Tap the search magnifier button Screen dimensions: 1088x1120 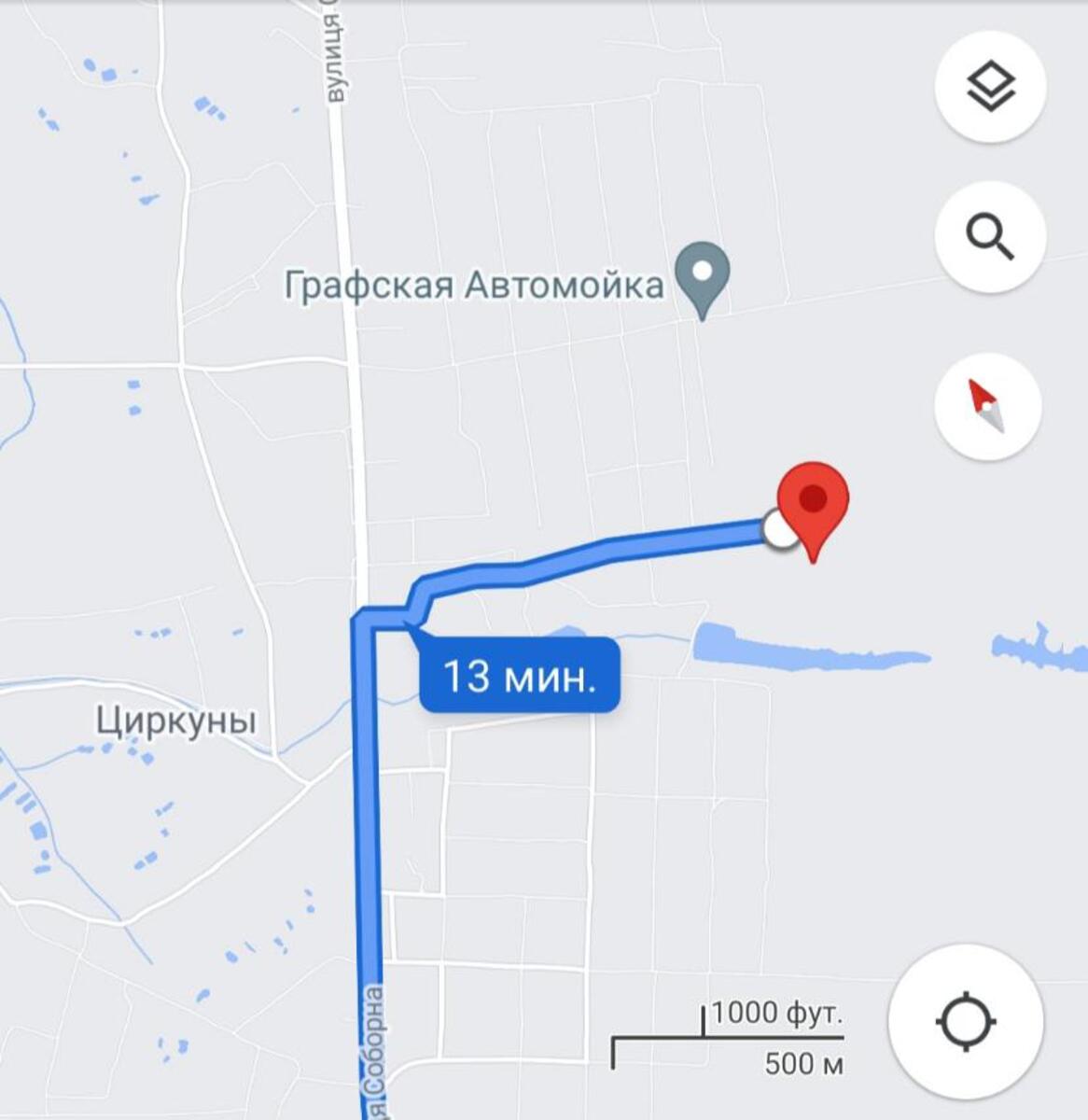coord(990,235)
